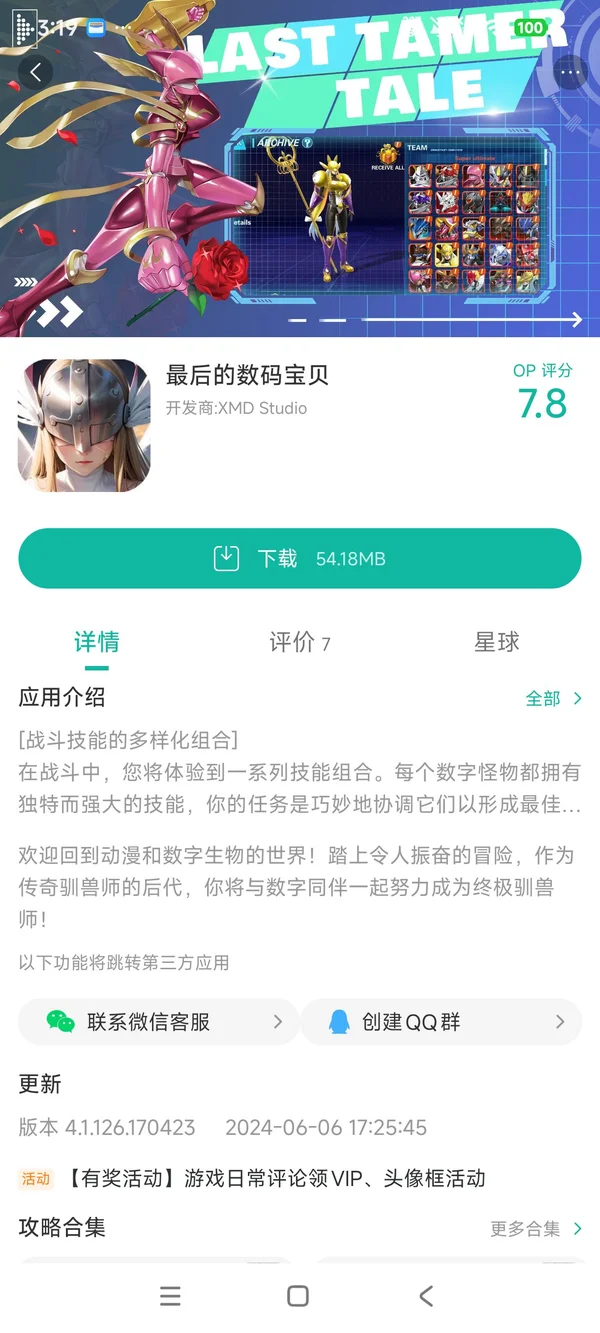Image resolution: width=600 pixels, height=1333 pixels.
Task: View 更多合集 for guide collections
Action: point(536,1228)
